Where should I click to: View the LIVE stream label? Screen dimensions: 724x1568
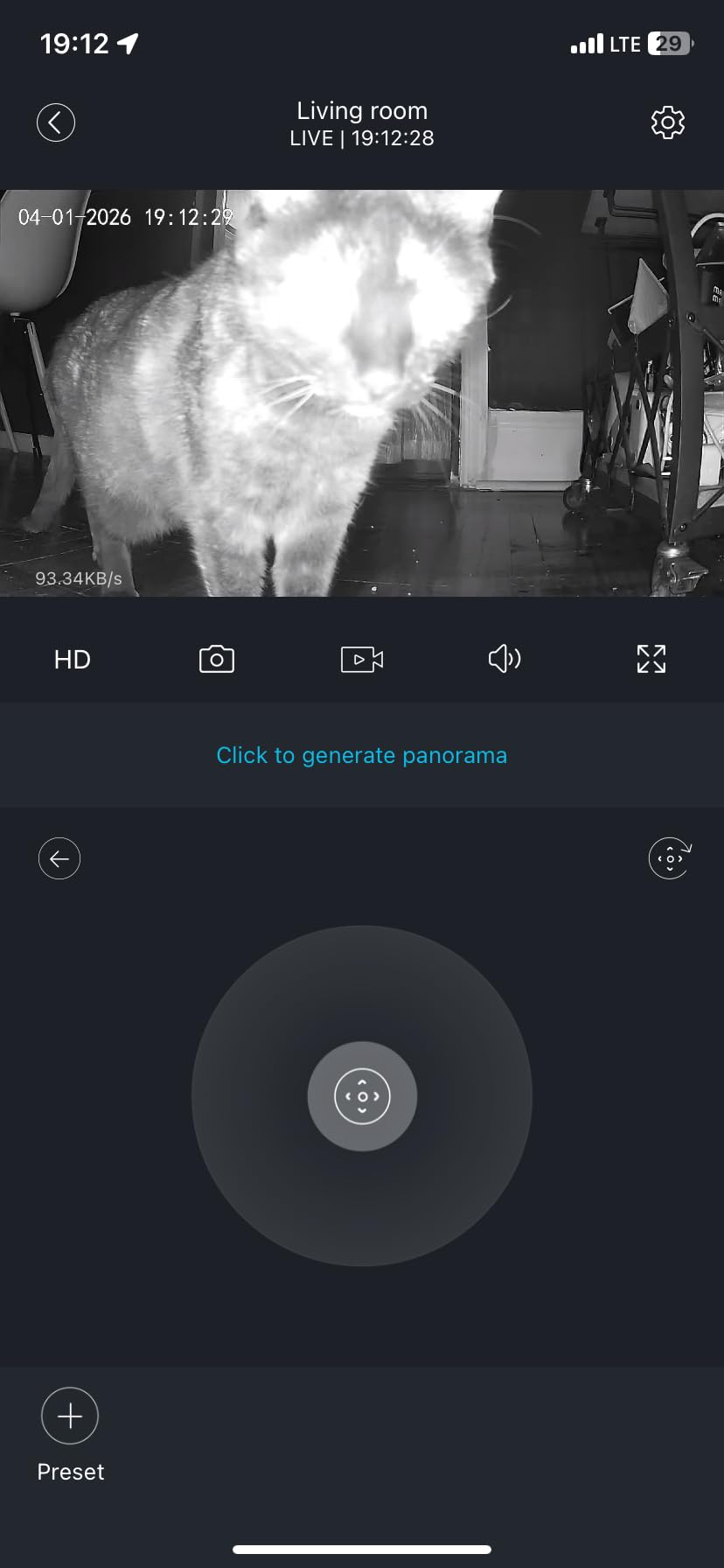361,137
